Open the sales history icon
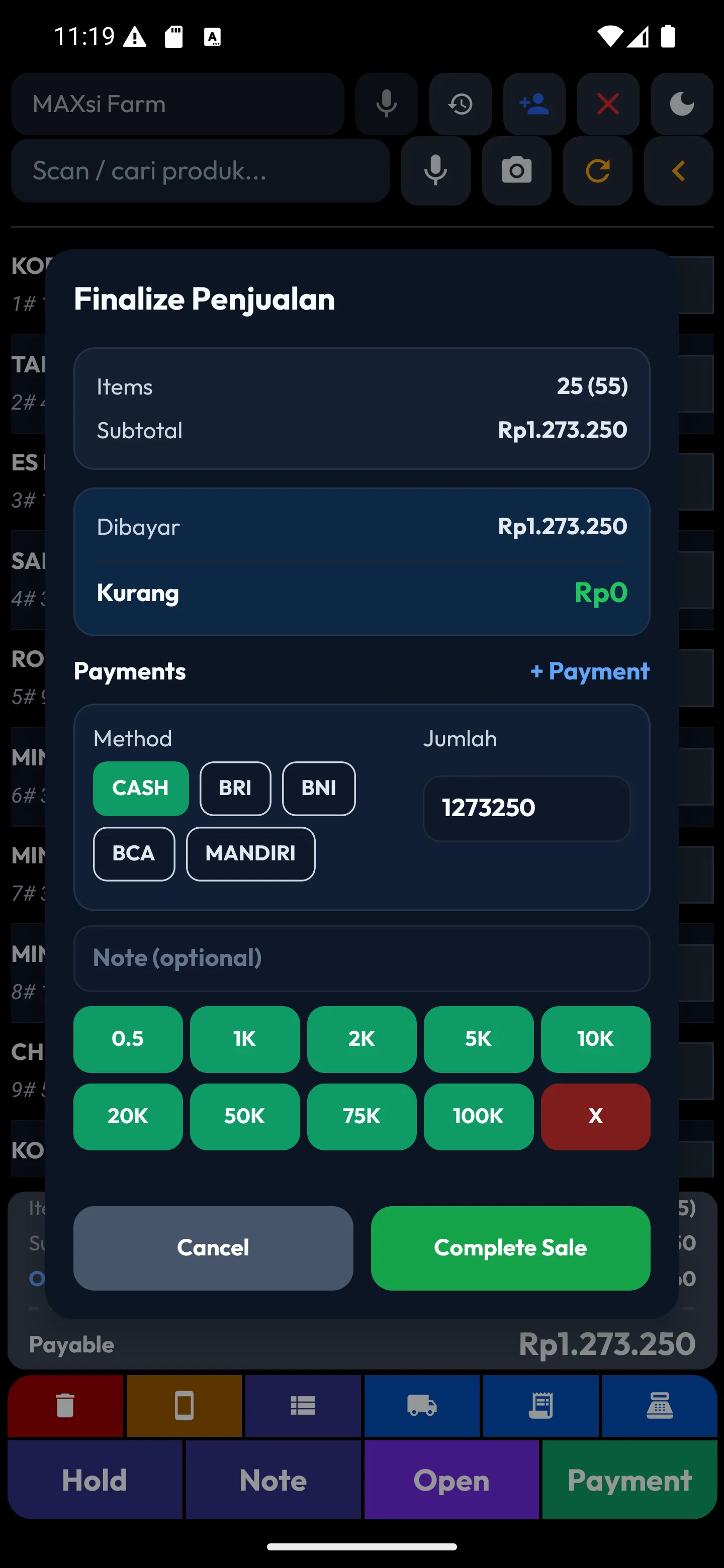This screenshot has height=1568, width=724. [x=461, y=104]
